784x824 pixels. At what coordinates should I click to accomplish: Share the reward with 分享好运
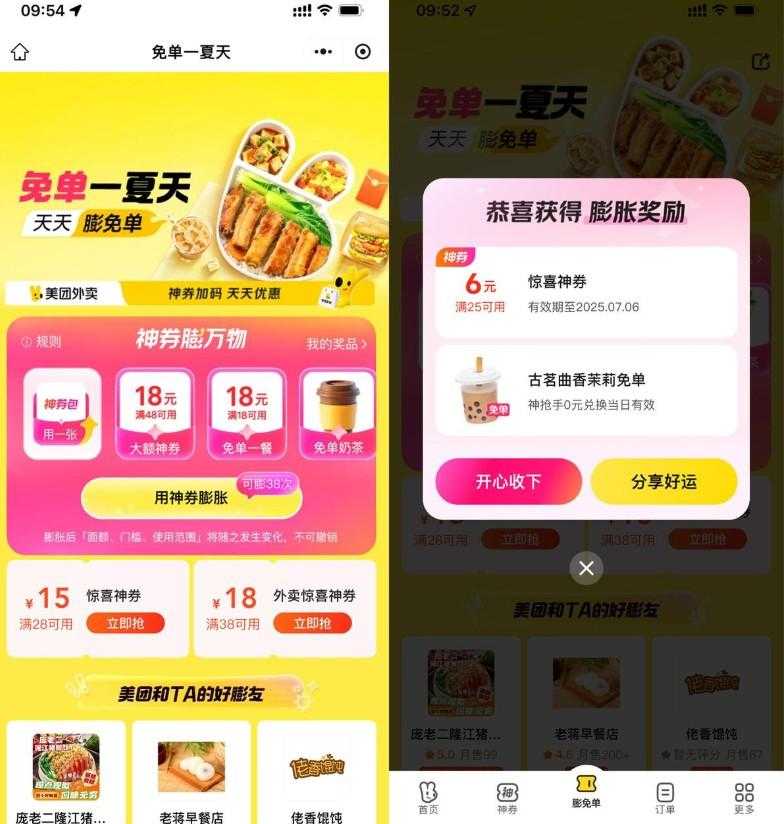(x=663, y=482)
